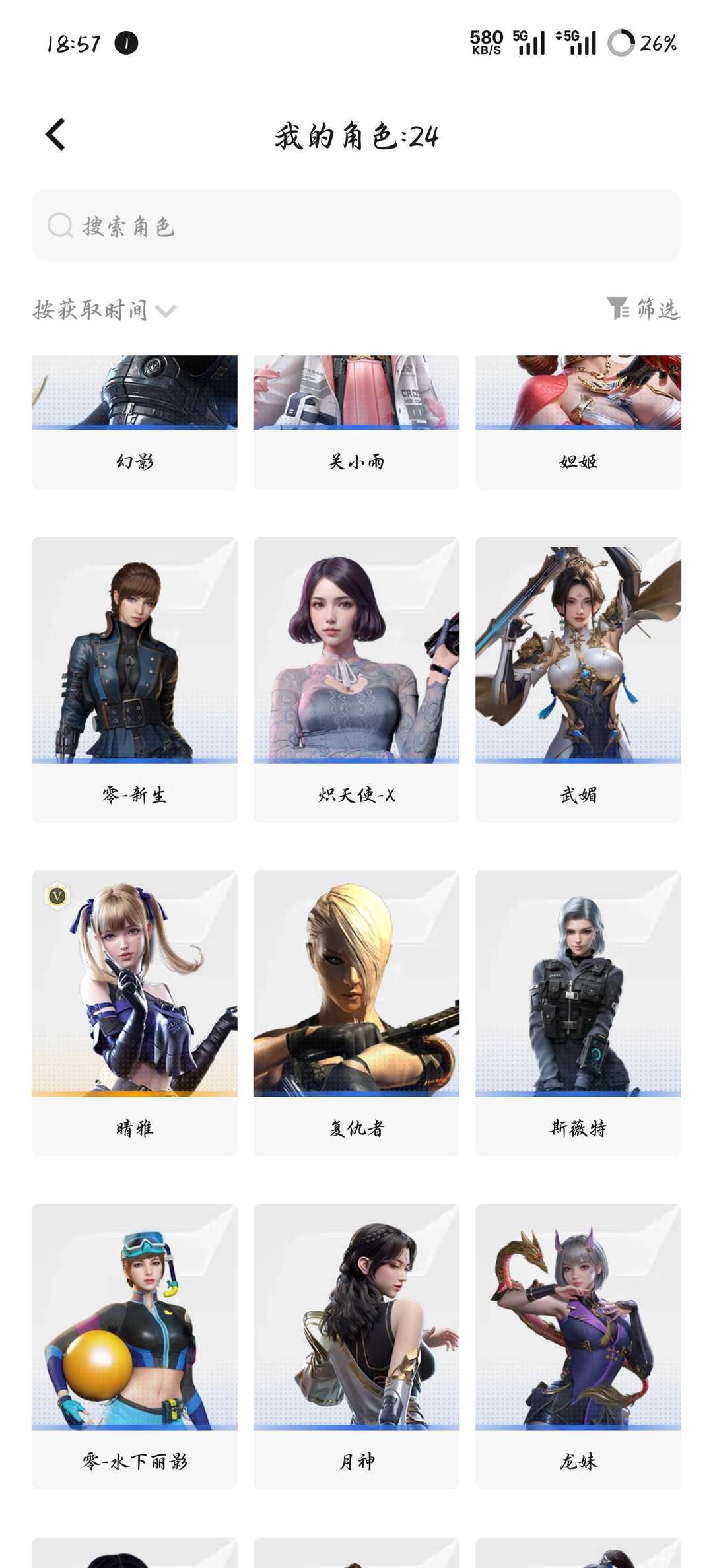Open the 筛选 filter options
Screen dimensions: 713x1568
pos(644,308)
